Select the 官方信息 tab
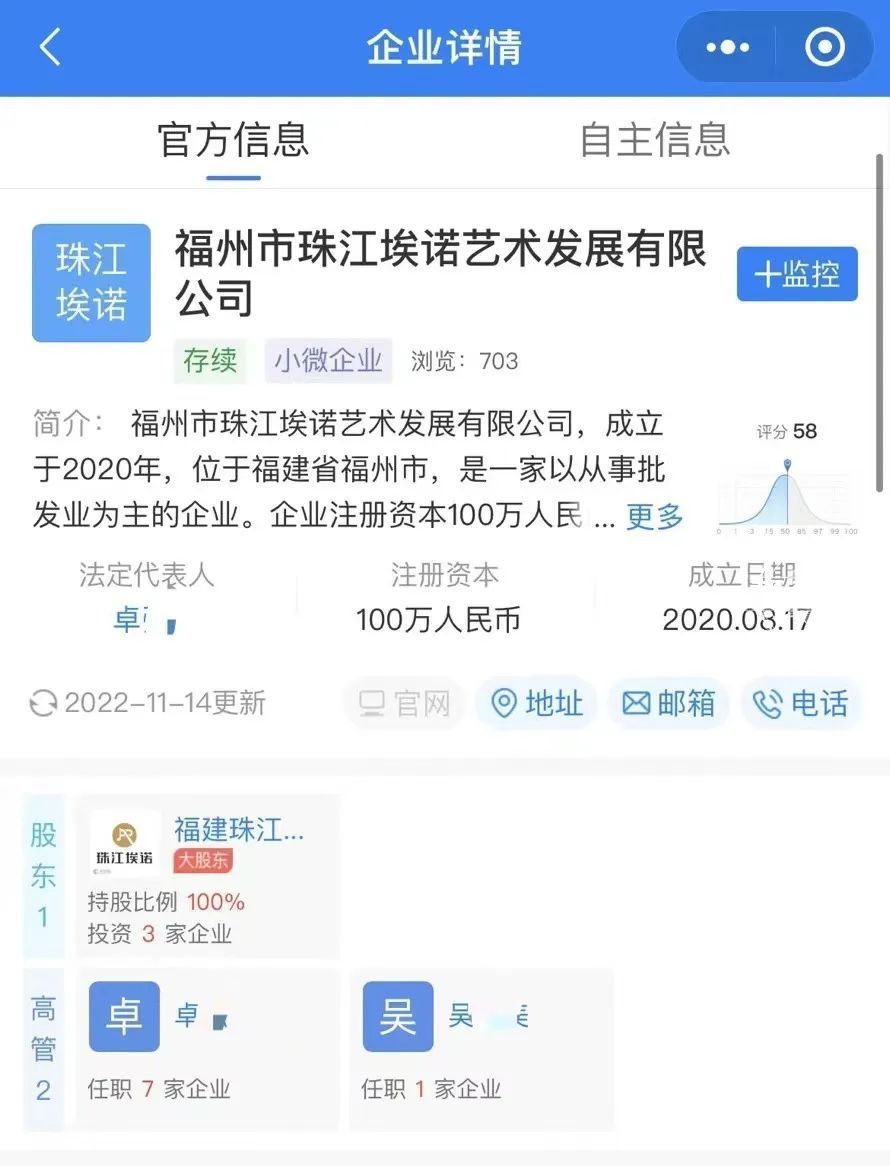 point(233,140)
